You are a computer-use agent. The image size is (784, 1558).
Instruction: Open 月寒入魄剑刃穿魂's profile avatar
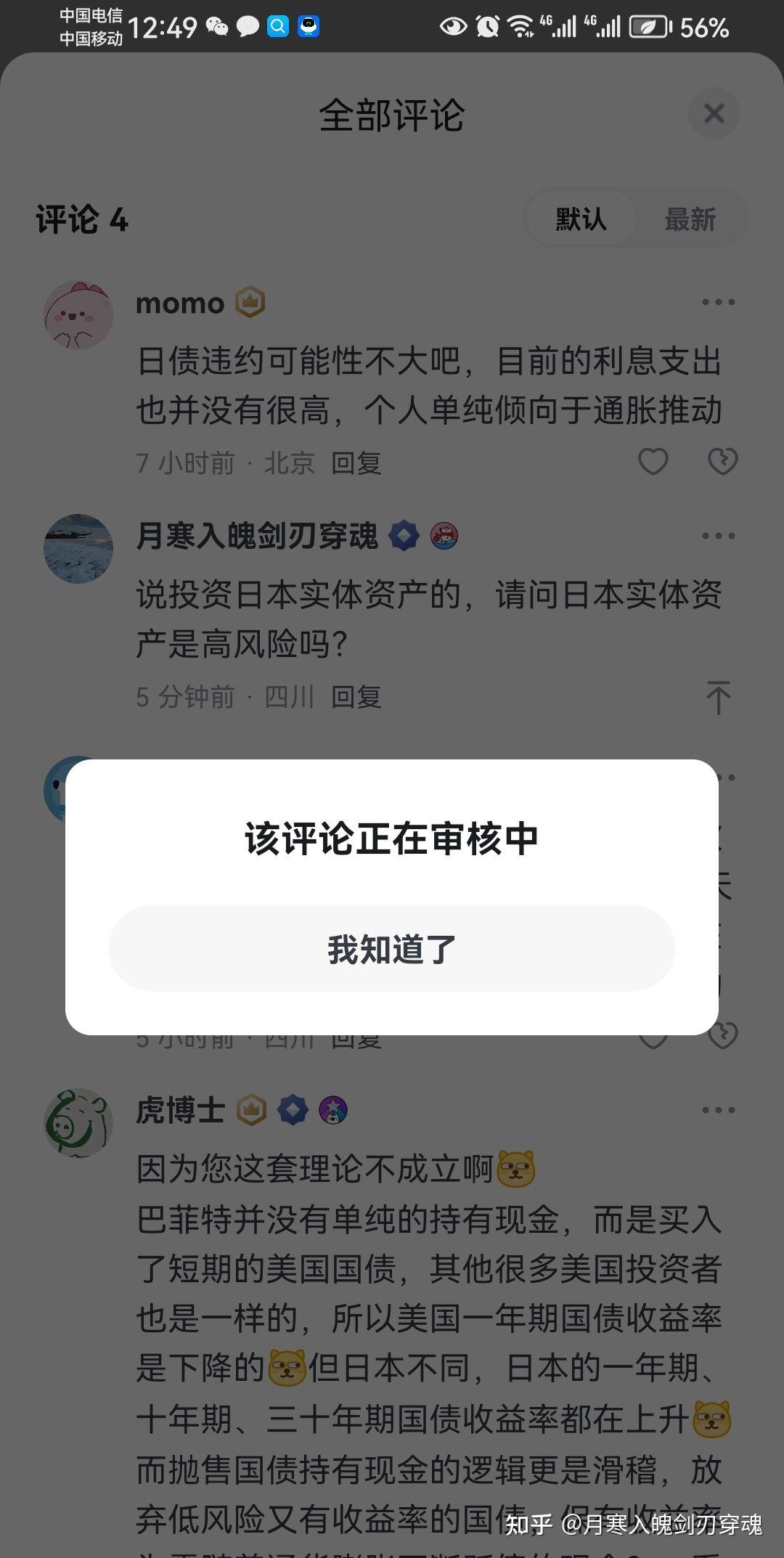[78, 549]
